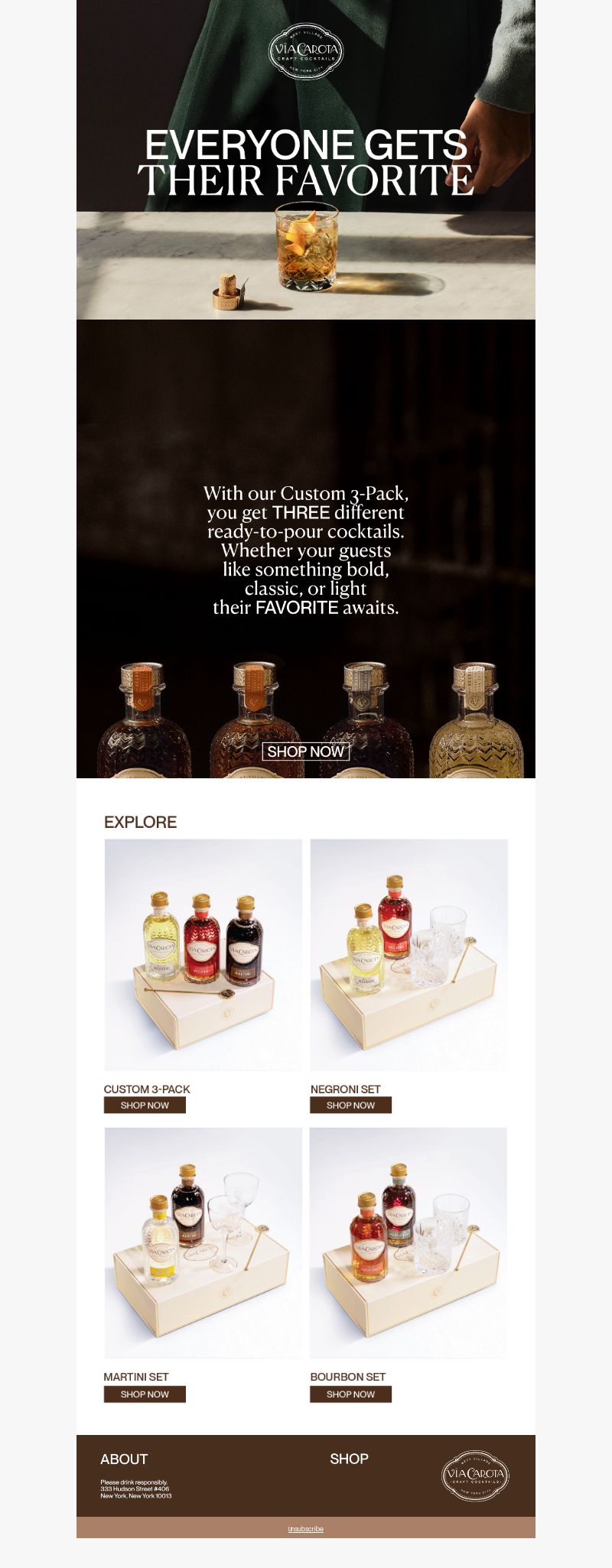Viewport: 612px width, 1568px height.
Task: Tap the Shop Now button over the bottles
Action: point(305,752)
